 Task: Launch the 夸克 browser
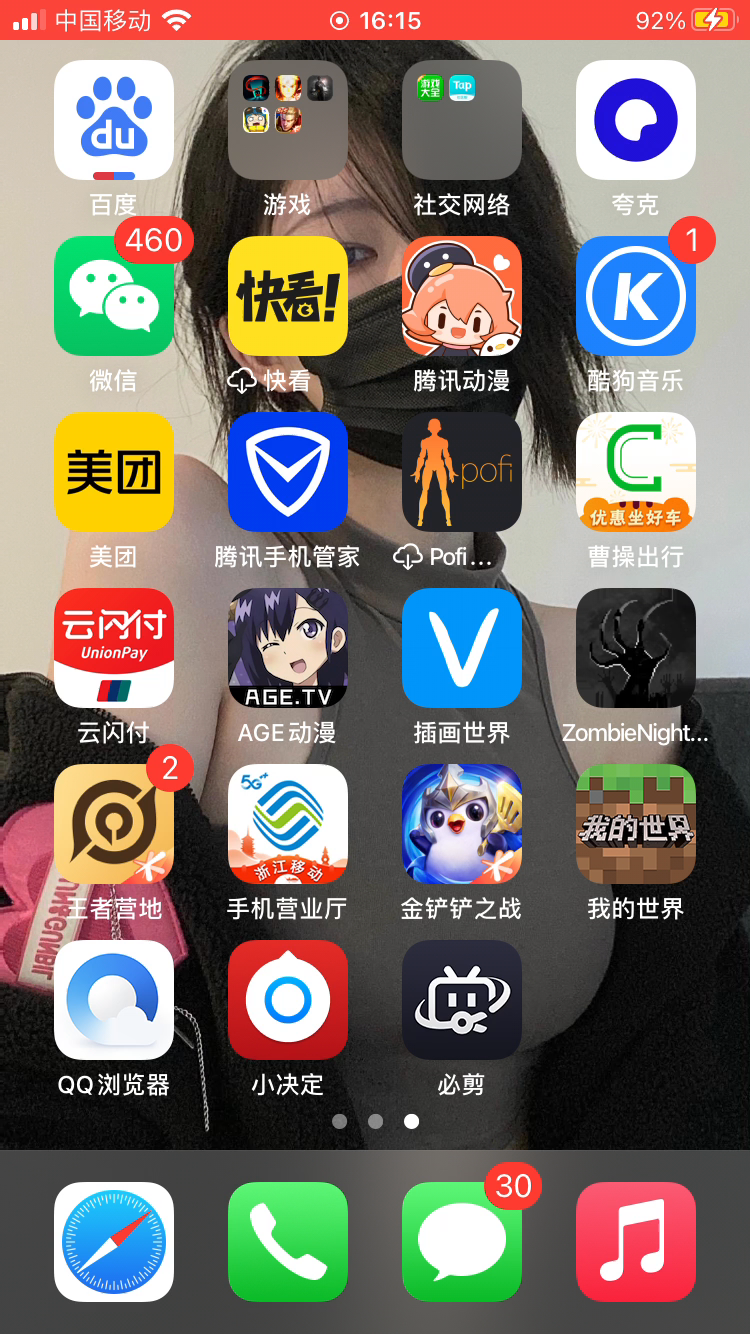click(x=636, y=120)
